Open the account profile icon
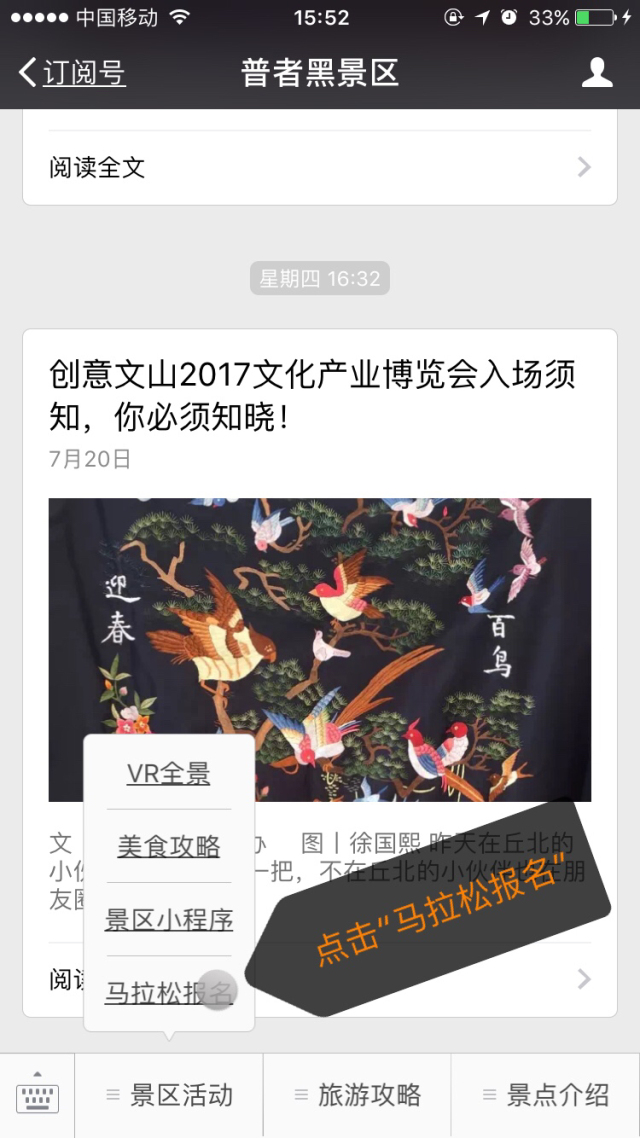The image size is (640, 1138). 597,73
